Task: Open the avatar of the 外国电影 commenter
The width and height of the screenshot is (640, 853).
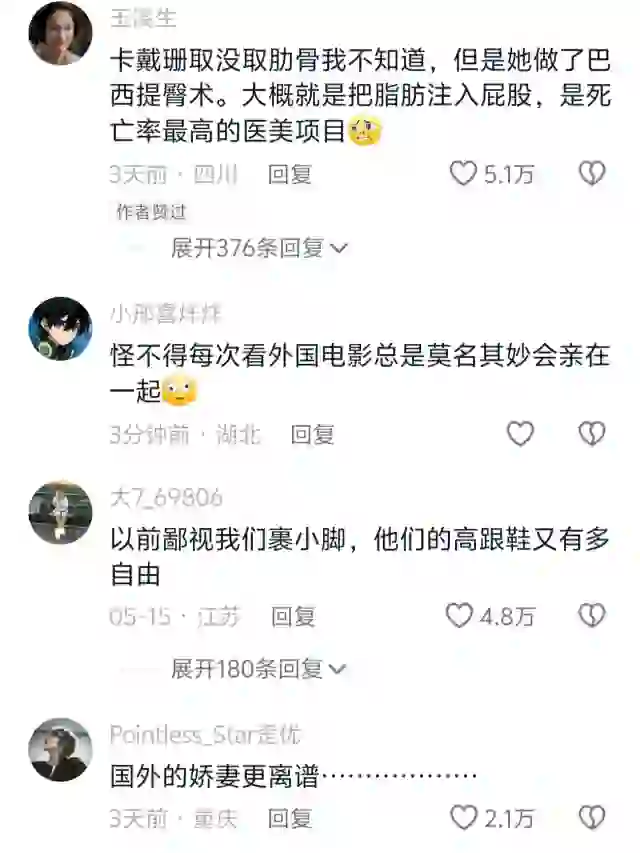Action: 60,329
